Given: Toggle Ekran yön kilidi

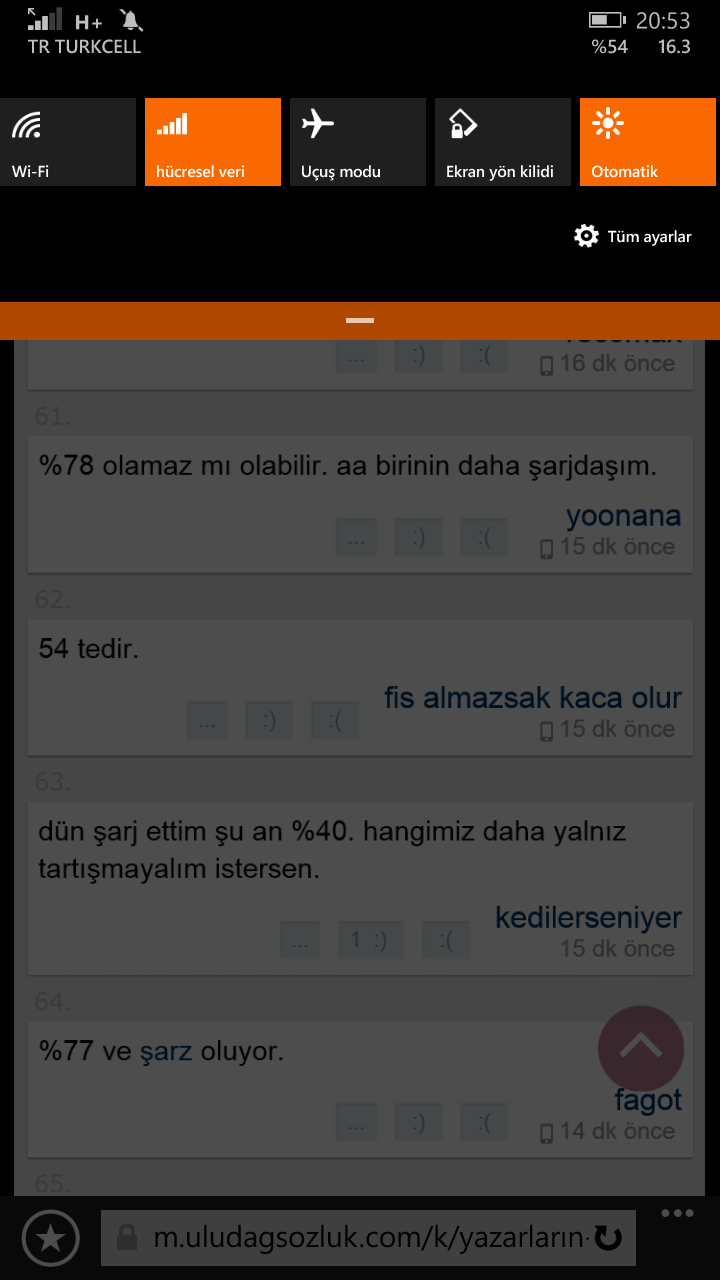Looking at the screenshot, I should coord(503,142).
